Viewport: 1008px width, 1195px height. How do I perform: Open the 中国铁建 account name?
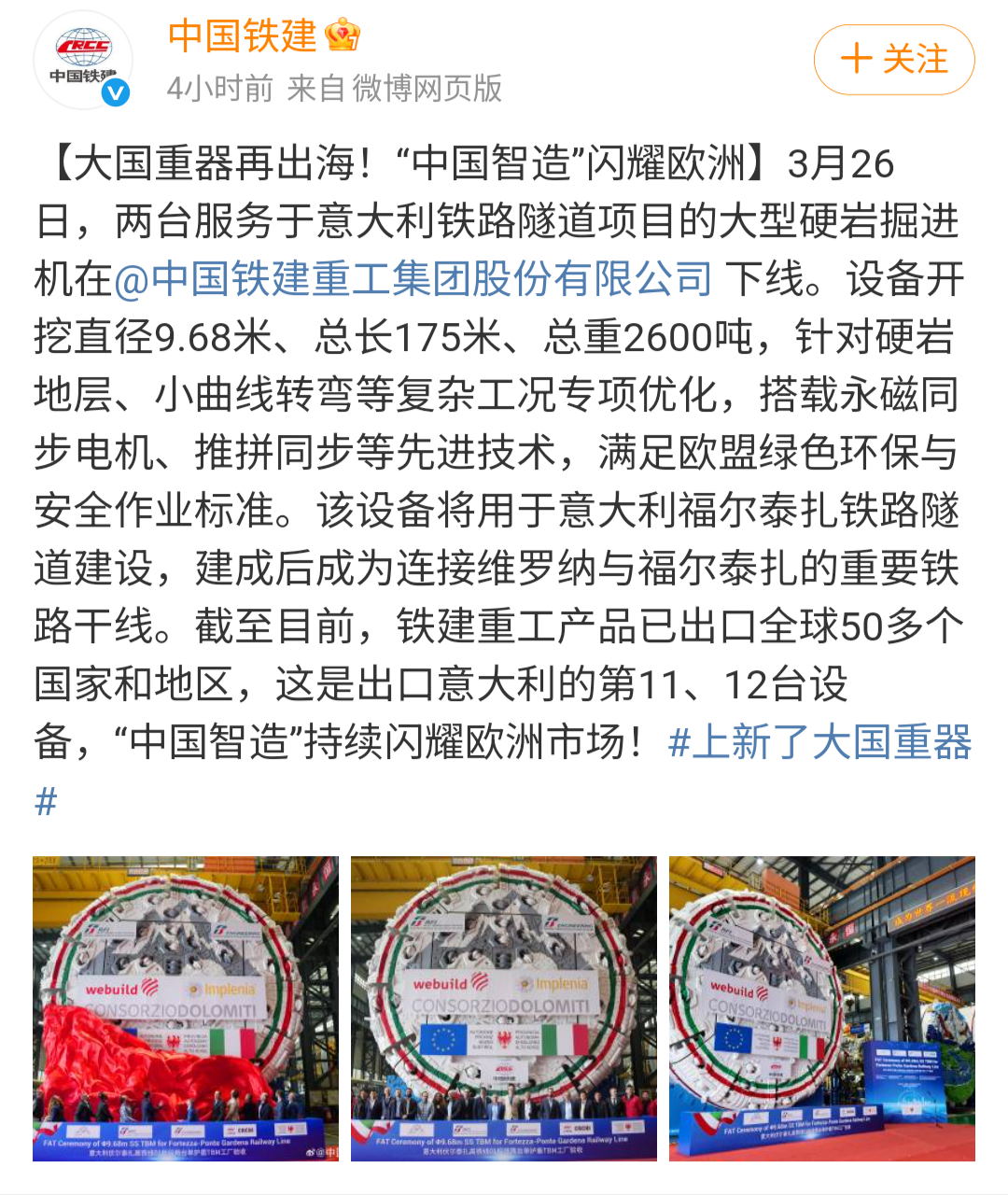tap(243, 35)
